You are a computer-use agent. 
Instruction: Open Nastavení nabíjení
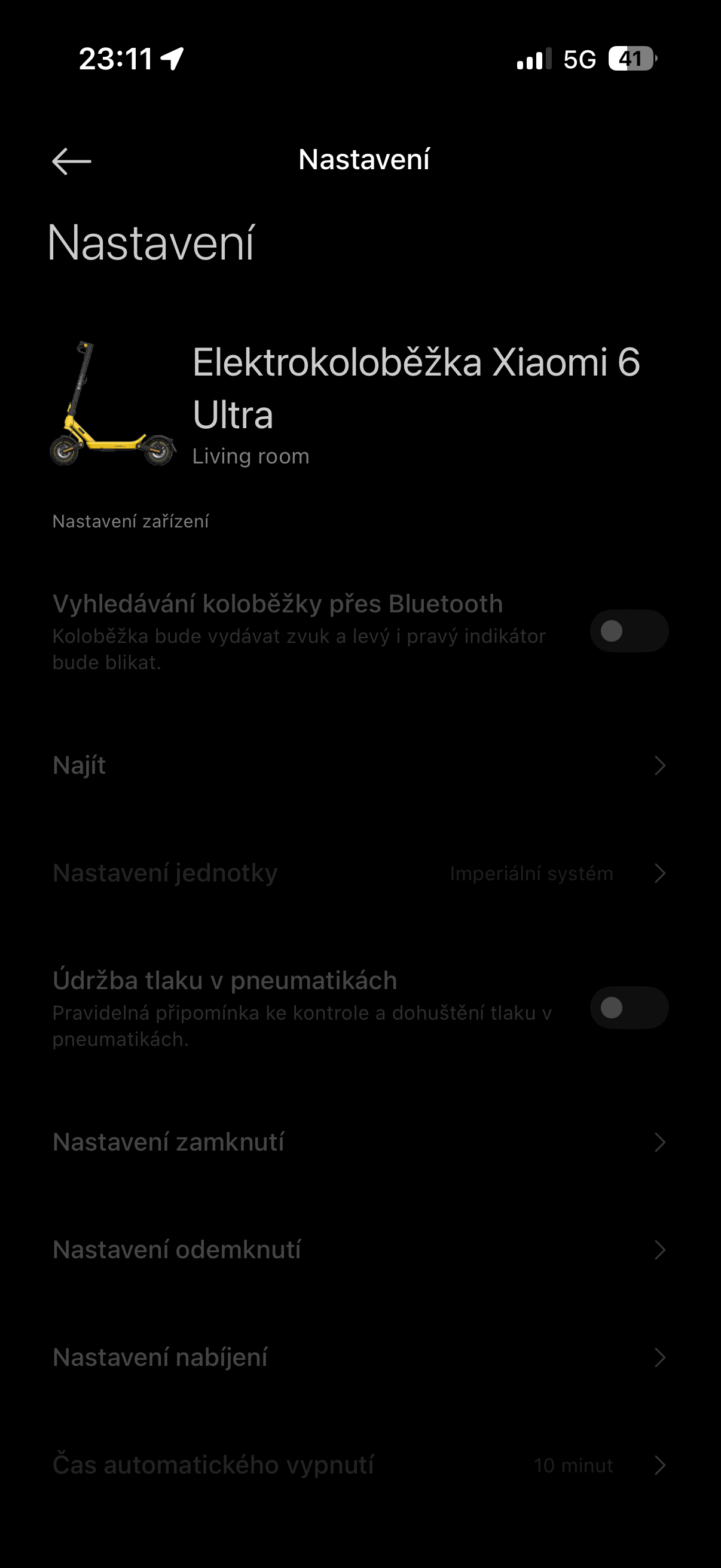360,1357
